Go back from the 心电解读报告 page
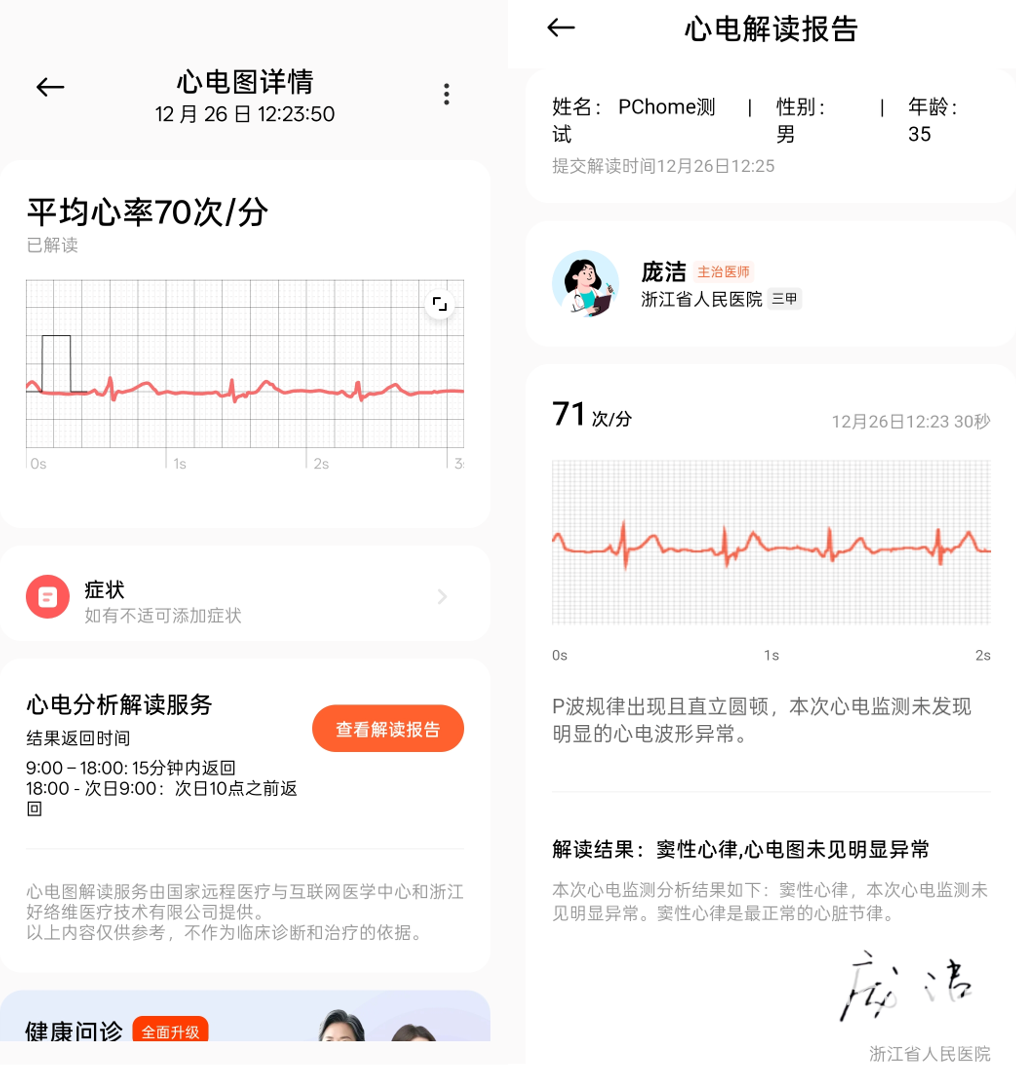1016x1066 pixels. (561, 28)
